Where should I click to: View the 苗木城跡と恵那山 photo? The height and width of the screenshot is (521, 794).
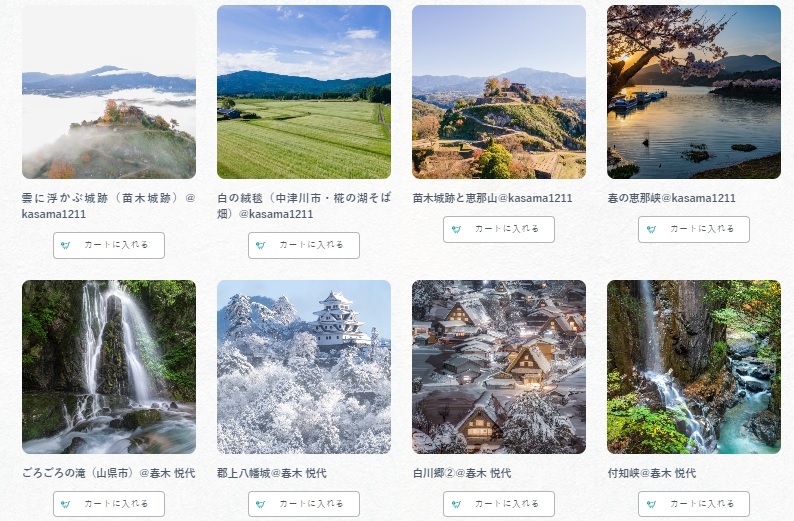499,92
